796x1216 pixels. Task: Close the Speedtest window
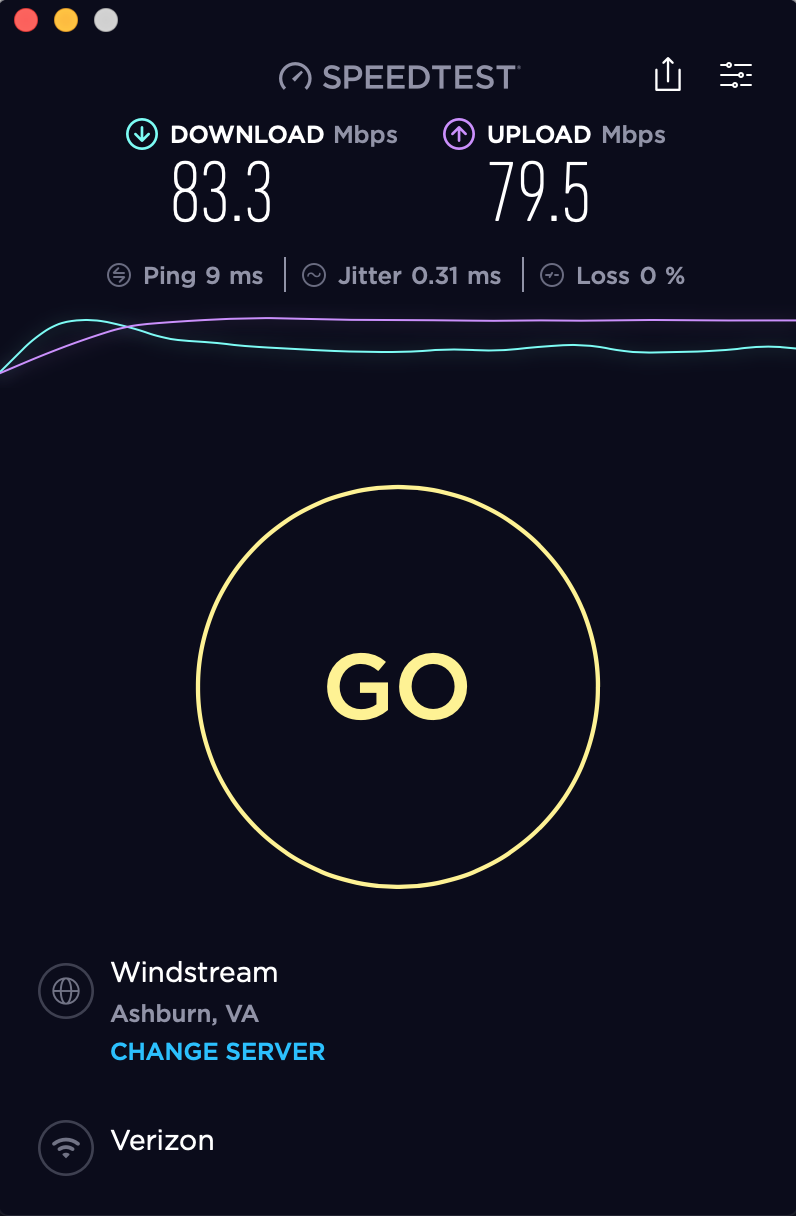click(26, 20)
